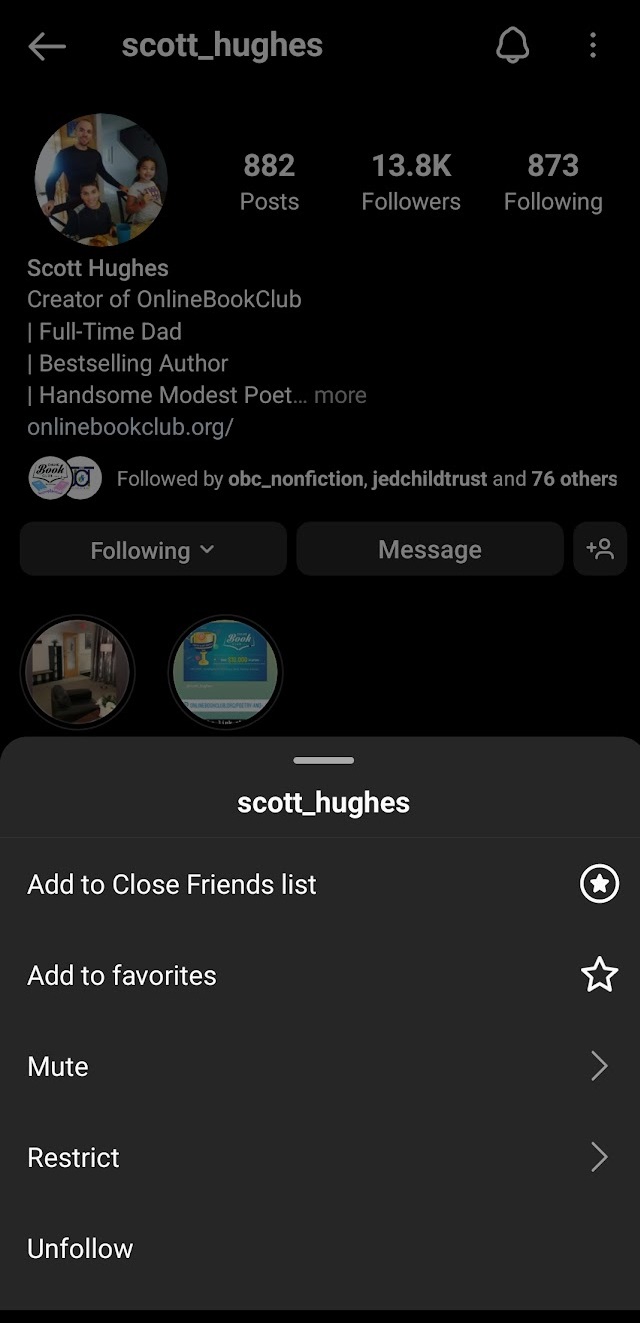Go back with the top arrow
The height and width of the screenshot is (1323, 640).
pyautogui.click(x=46, y=46)
